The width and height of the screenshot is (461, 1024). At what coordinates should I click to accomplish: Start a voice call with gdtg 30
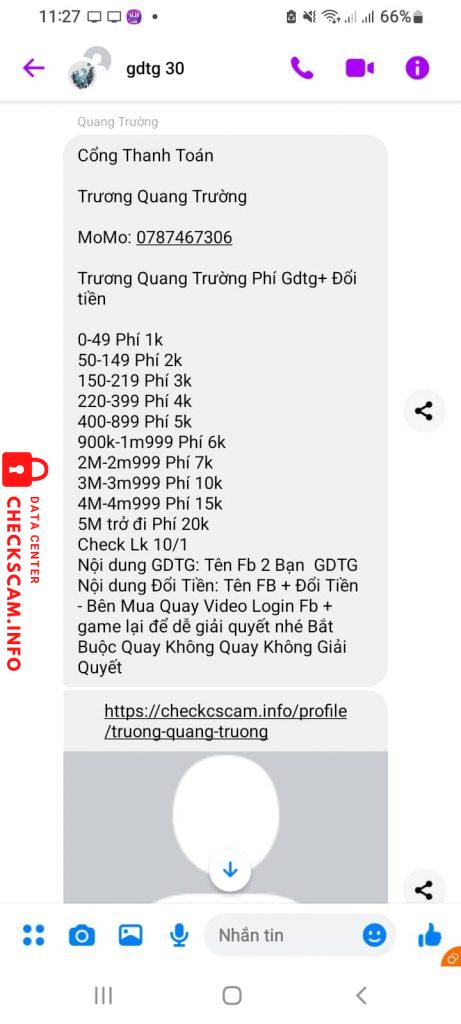click(302, 67)
